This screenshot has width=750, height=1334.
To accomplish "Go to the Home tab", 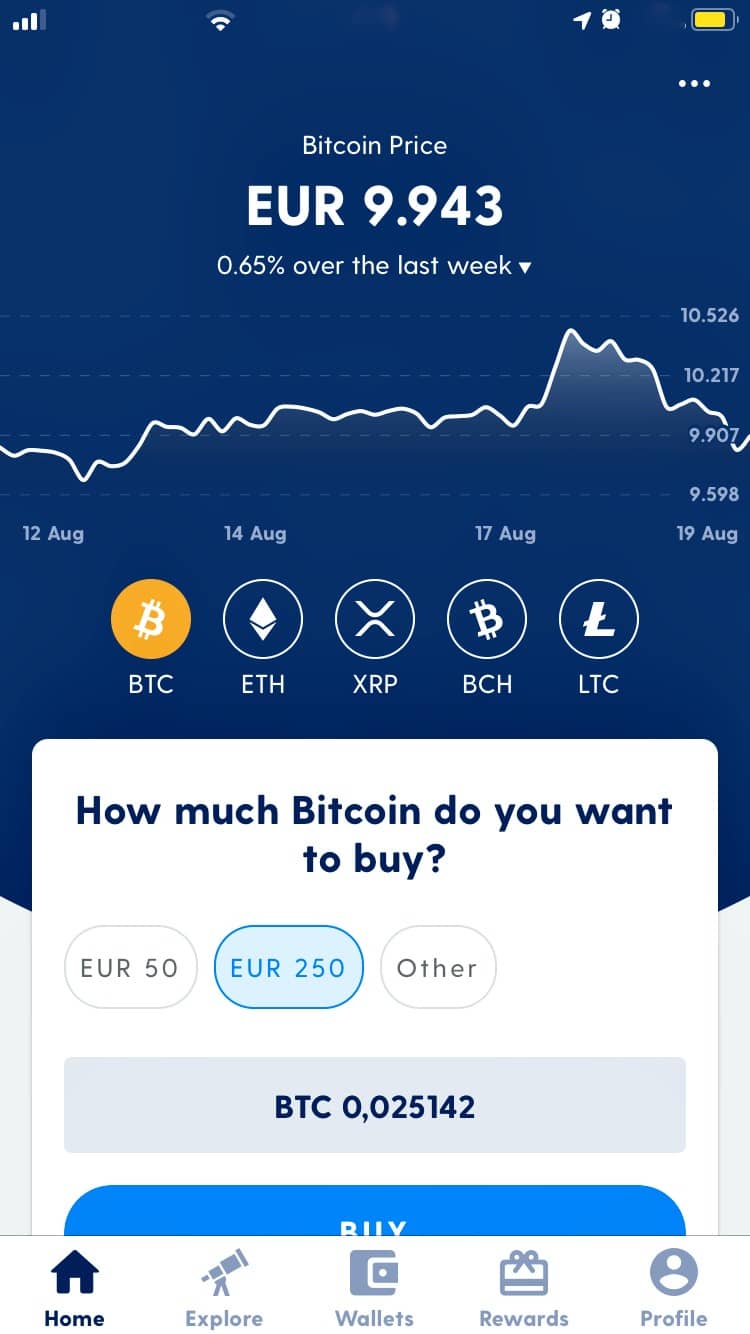I will point(75,1288).
